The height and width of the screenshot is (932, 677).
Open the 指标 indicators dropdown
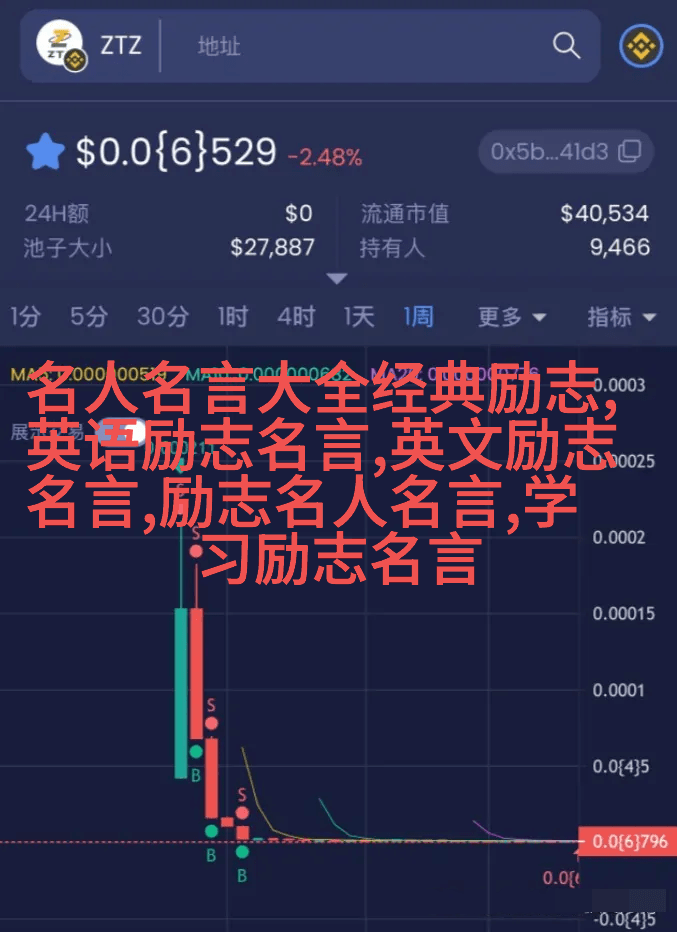(621, 317)
